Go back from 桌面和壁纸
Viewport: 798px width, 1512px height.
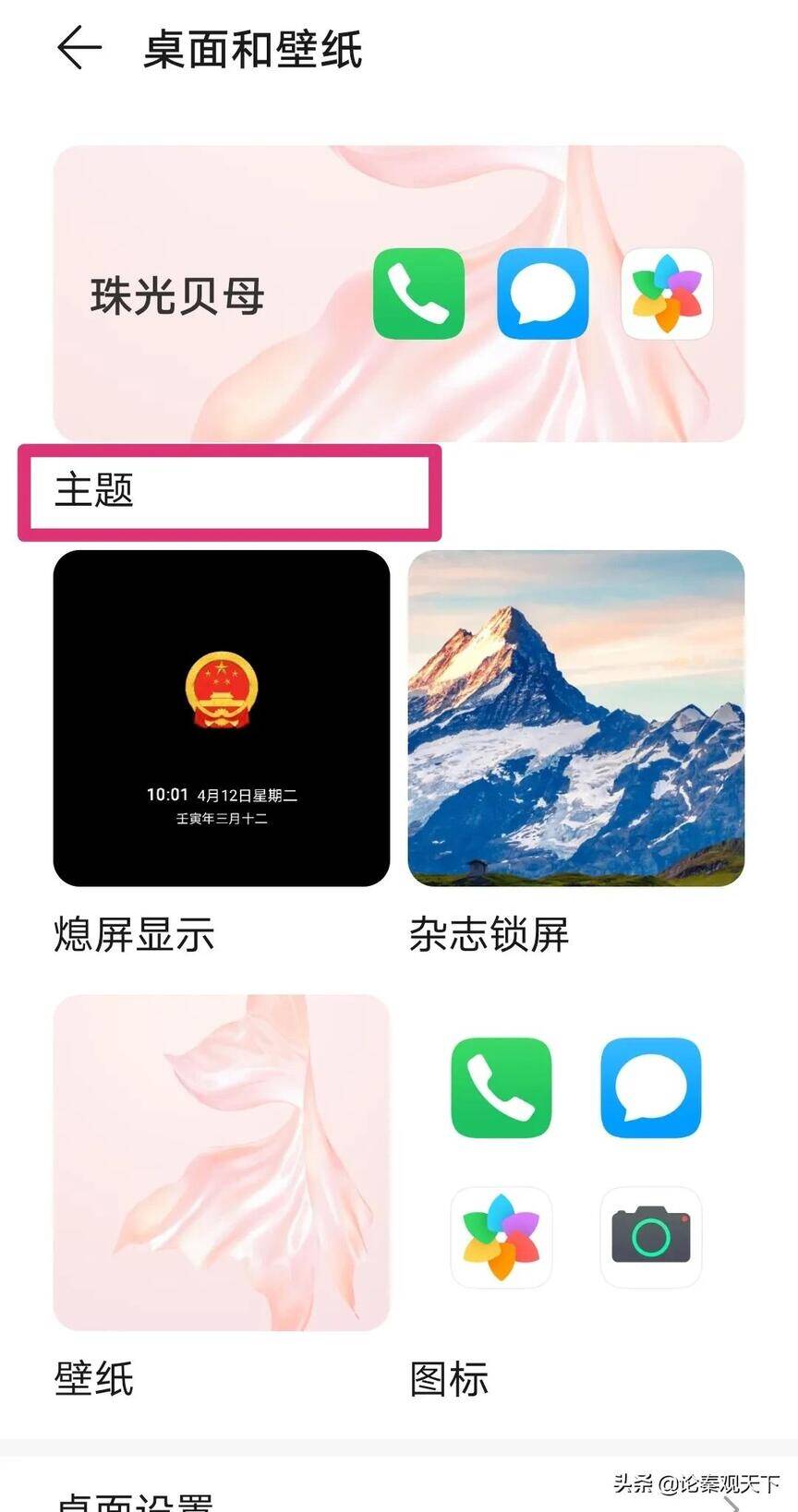(79, 48)
